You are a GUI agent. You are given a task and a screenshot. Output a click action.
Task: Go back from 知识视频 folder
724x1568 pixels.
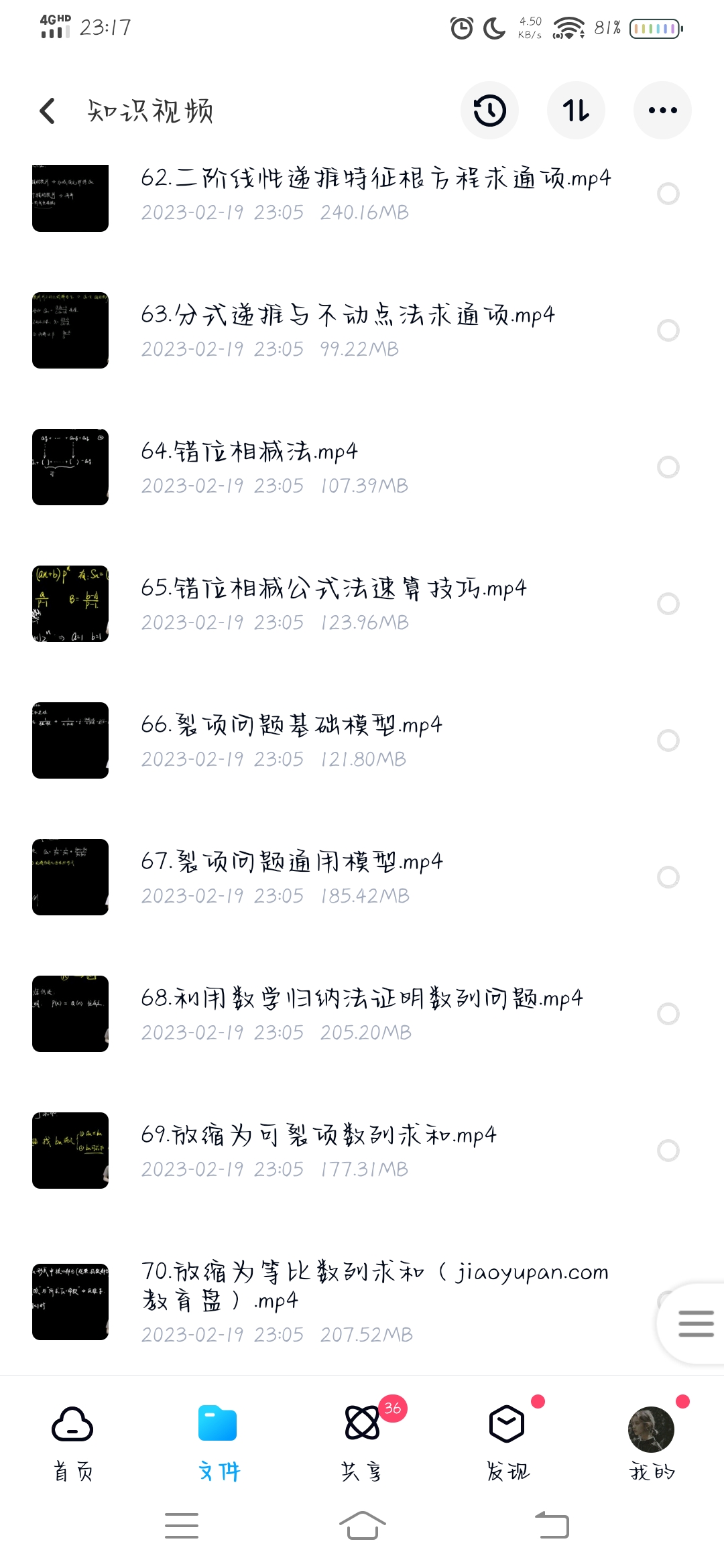point(47,111)
